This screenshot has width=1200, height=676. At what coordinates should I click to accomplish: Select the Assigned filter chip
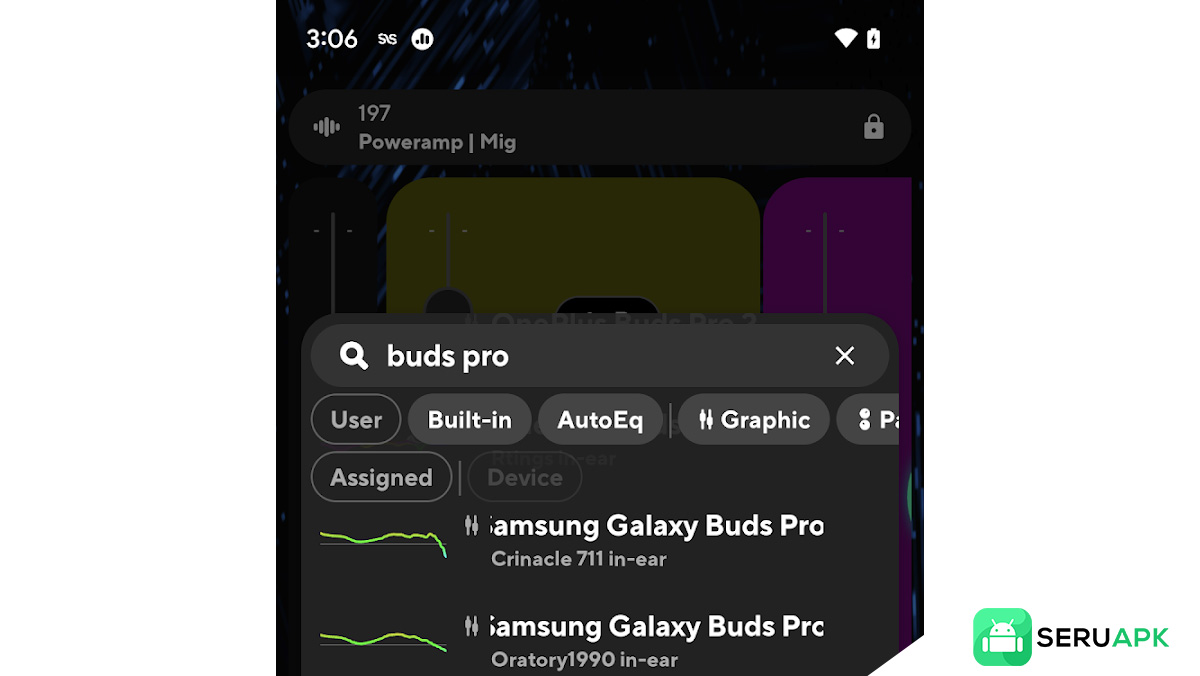tap(381, 478)
